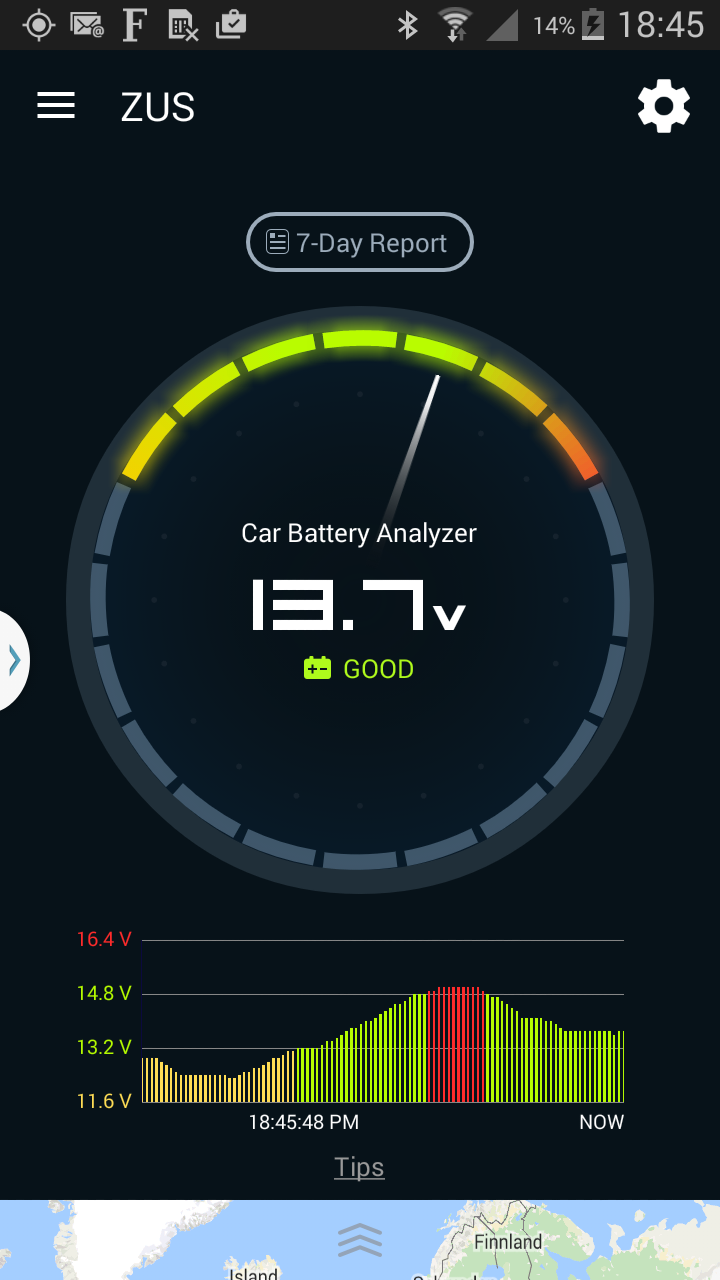Viewport: 720px width, 1280px height.
Task: Expand the map panel with up chevrons
Action: (360, 1239)
